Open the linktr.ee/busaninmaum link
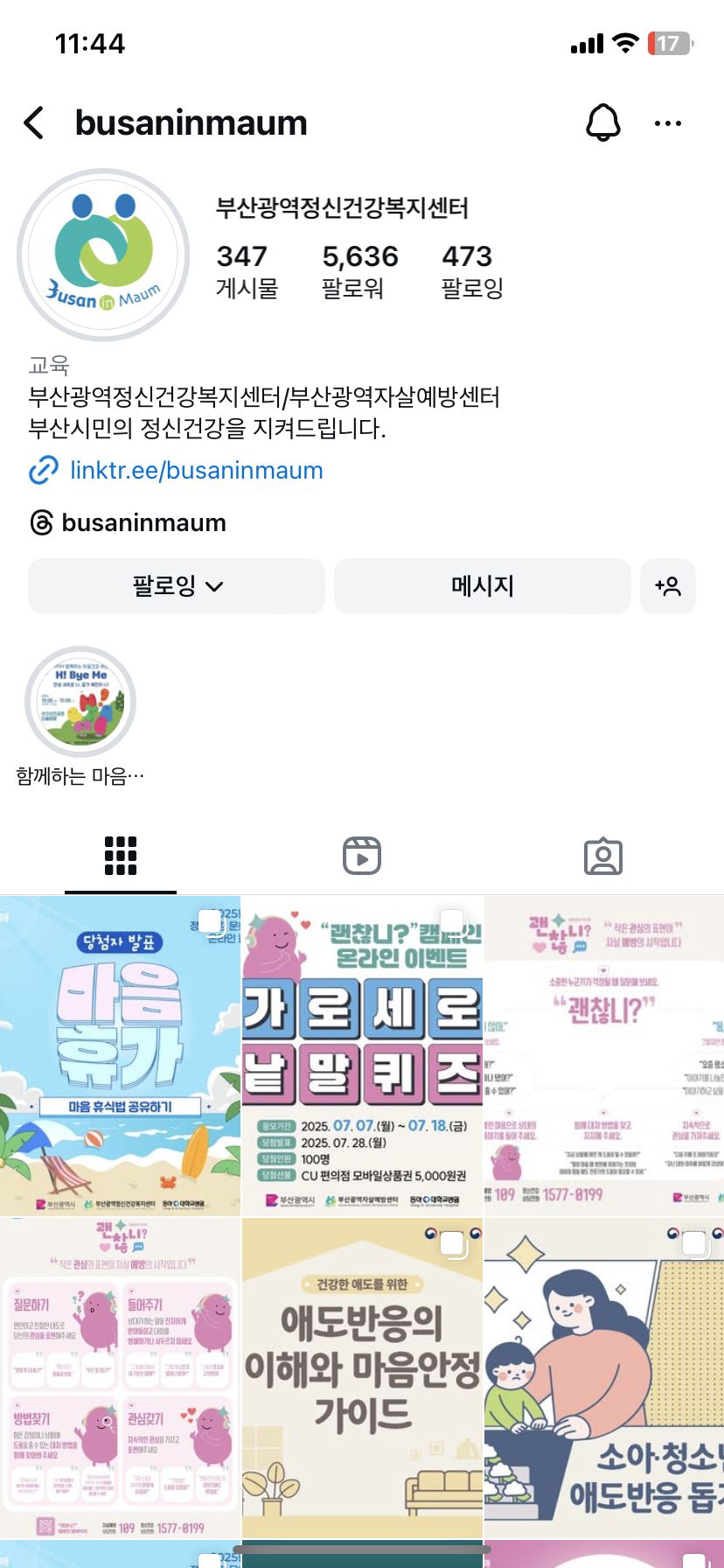The width and height of the screenshot is (724, 1568). (x=196, y=471)
